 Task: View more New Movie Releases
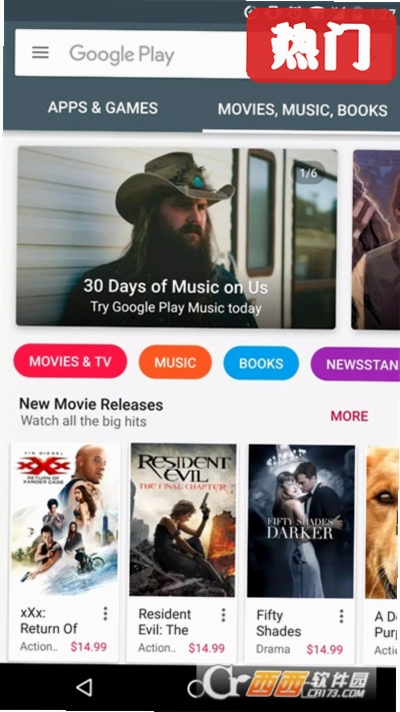[x=349, y=416]
